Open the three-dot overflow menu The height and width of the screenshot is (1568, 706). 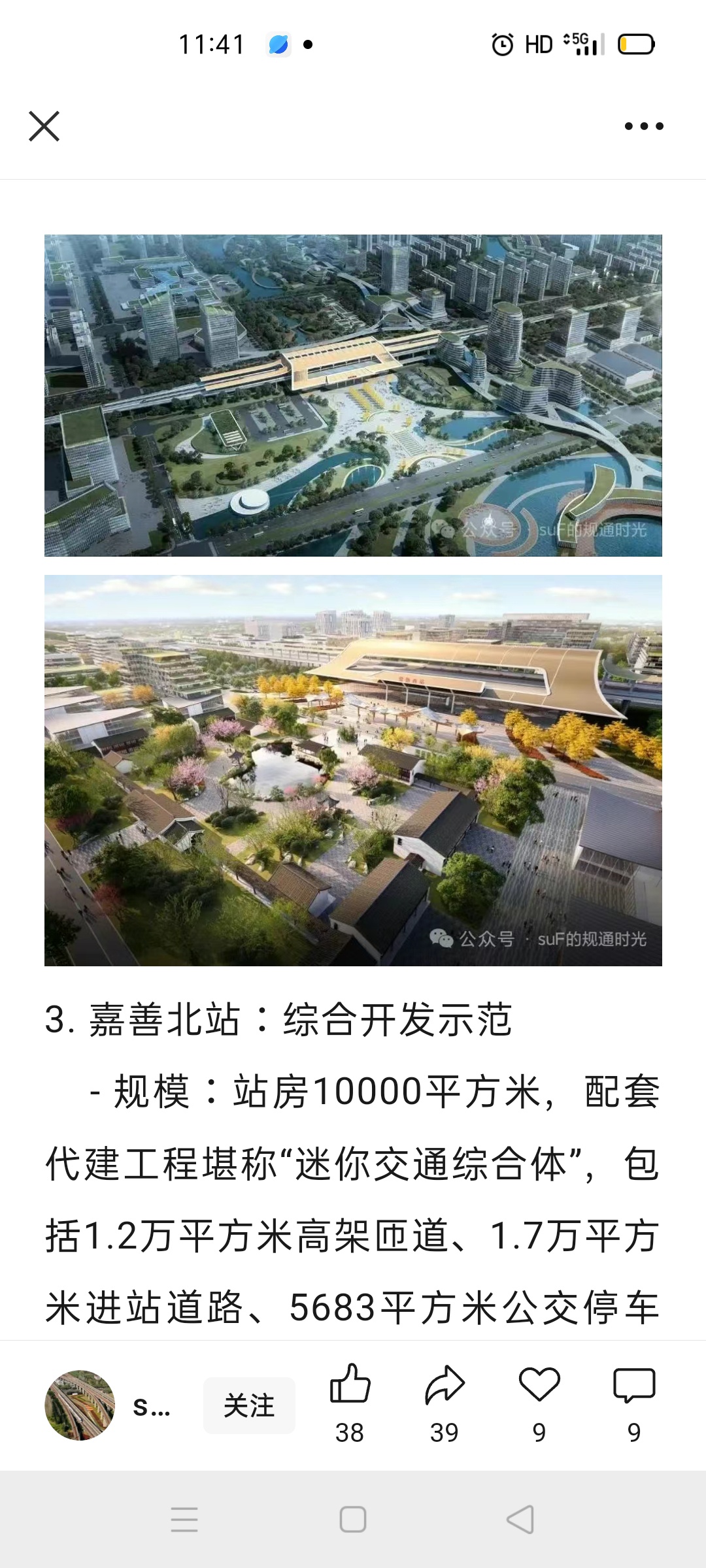click(x=644, y=126)
